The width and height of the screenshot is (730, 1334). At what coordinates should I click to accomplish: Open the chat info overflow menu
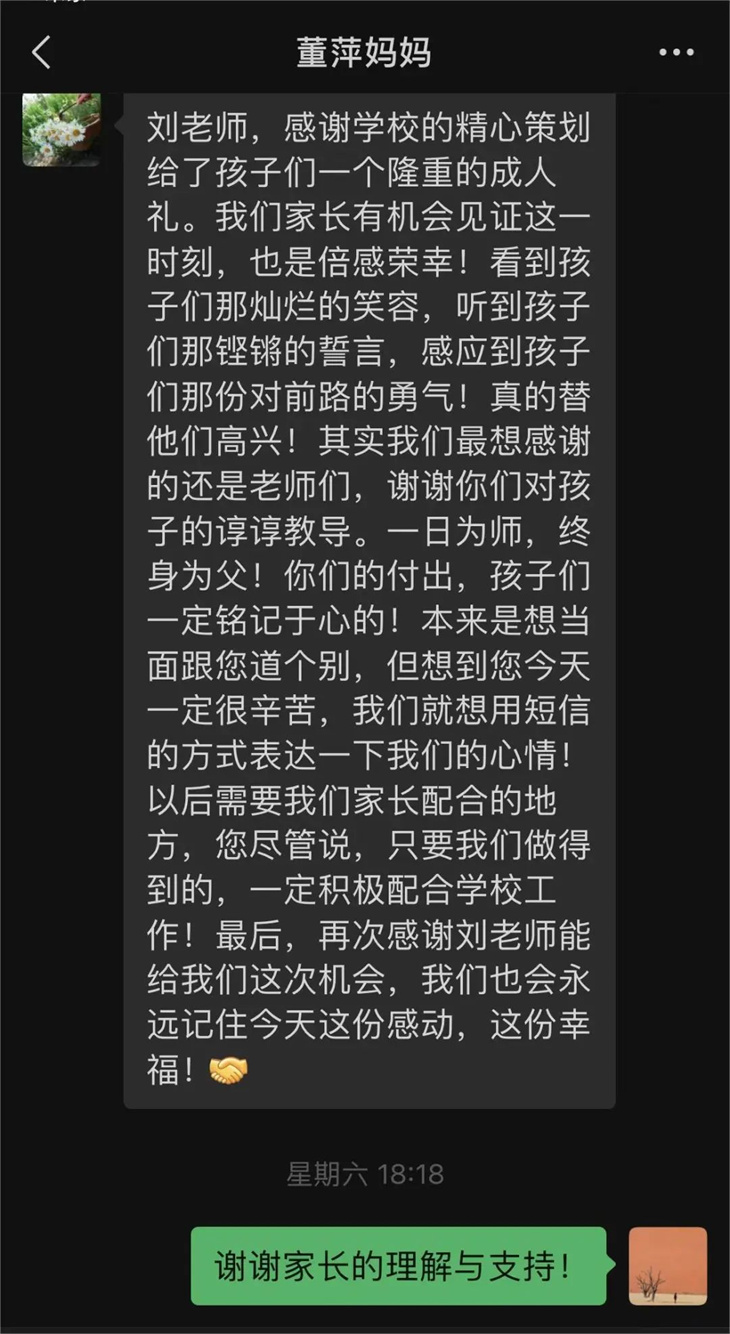[677, 53]
